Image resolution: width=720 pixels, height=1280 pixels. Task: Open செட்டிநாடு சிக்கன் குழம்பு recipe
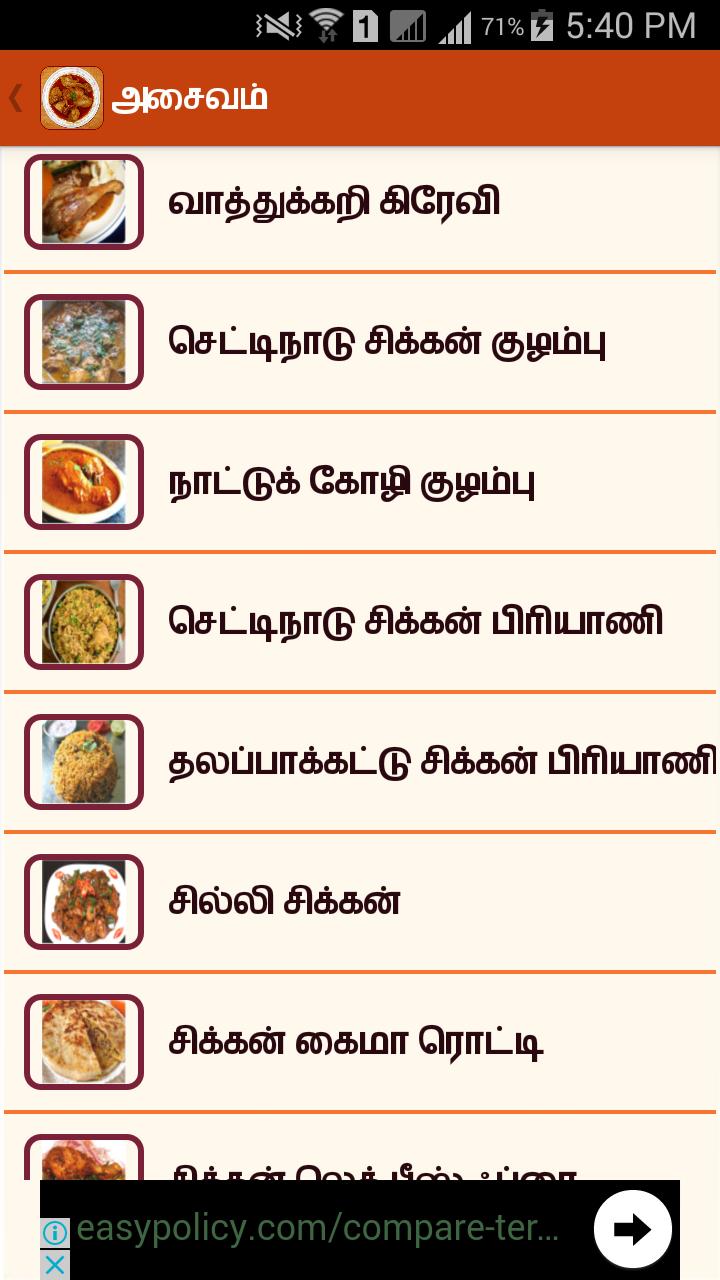[387, 342]
